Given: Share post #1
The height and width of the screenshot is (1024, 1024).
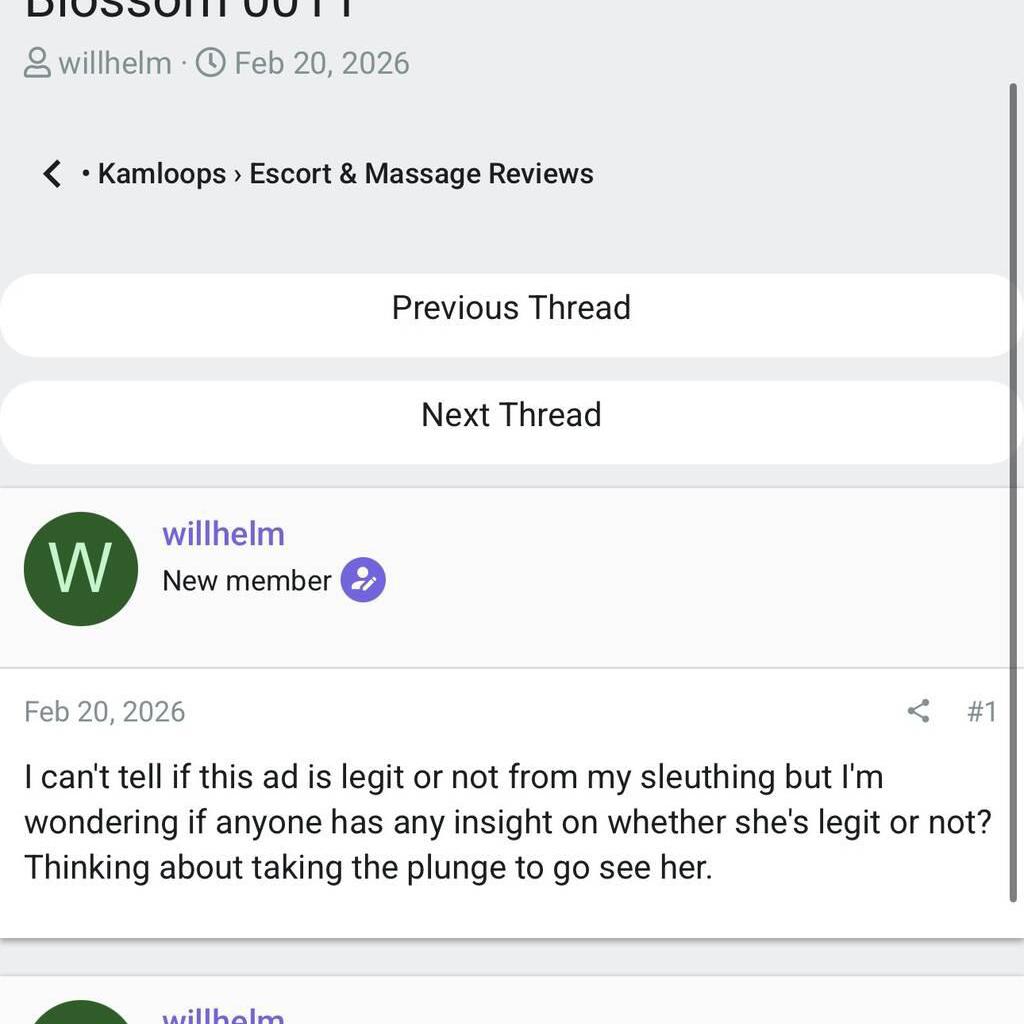Looking at the screenshot, I should click(x=918, y=711).
